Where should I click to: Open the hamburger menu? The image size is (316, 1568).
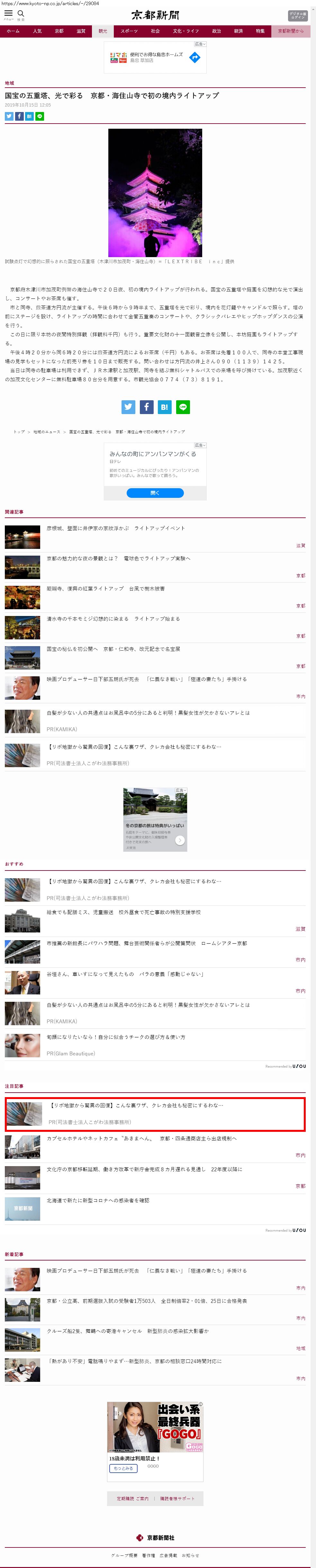pyautogui.click(x=9, y=13)
